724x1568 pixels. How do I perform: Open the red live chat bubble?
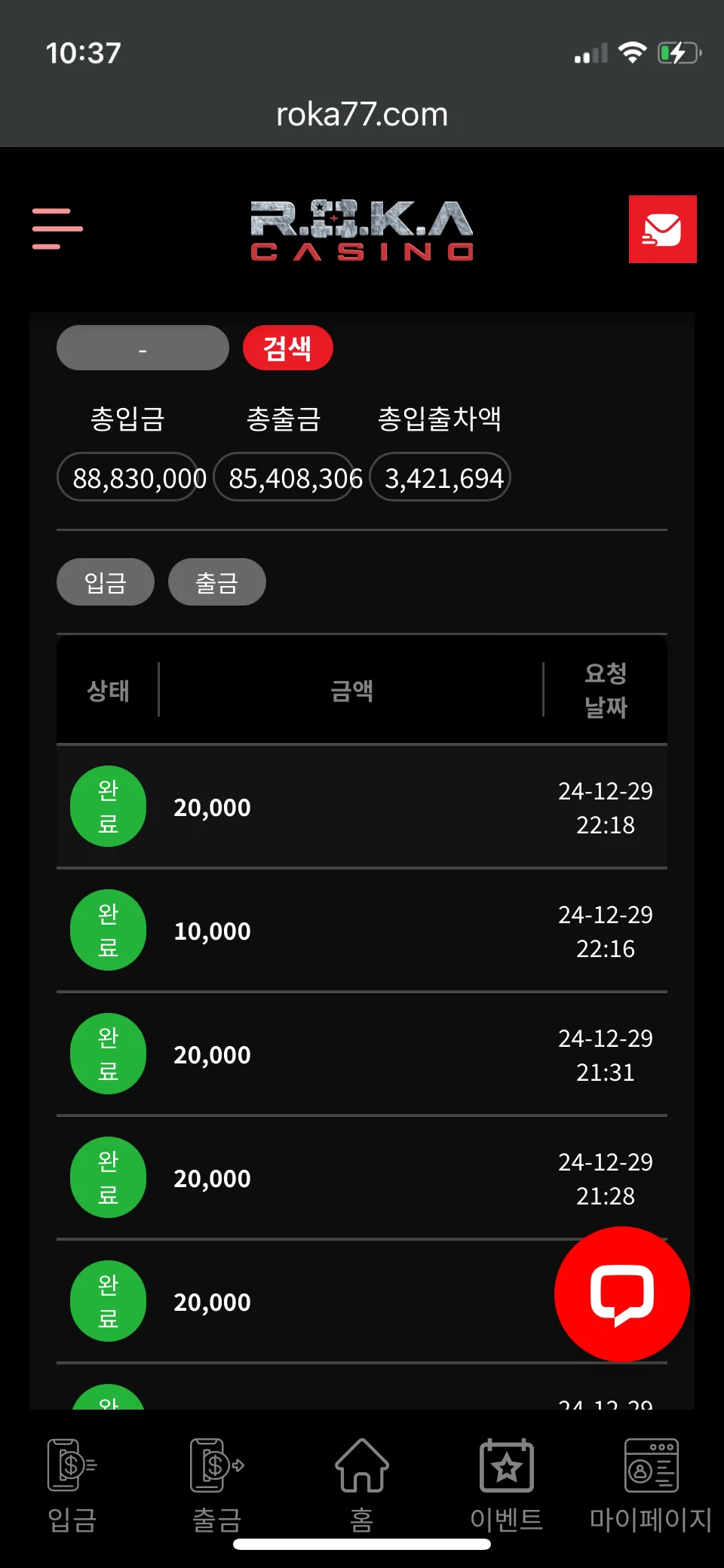622,1293
